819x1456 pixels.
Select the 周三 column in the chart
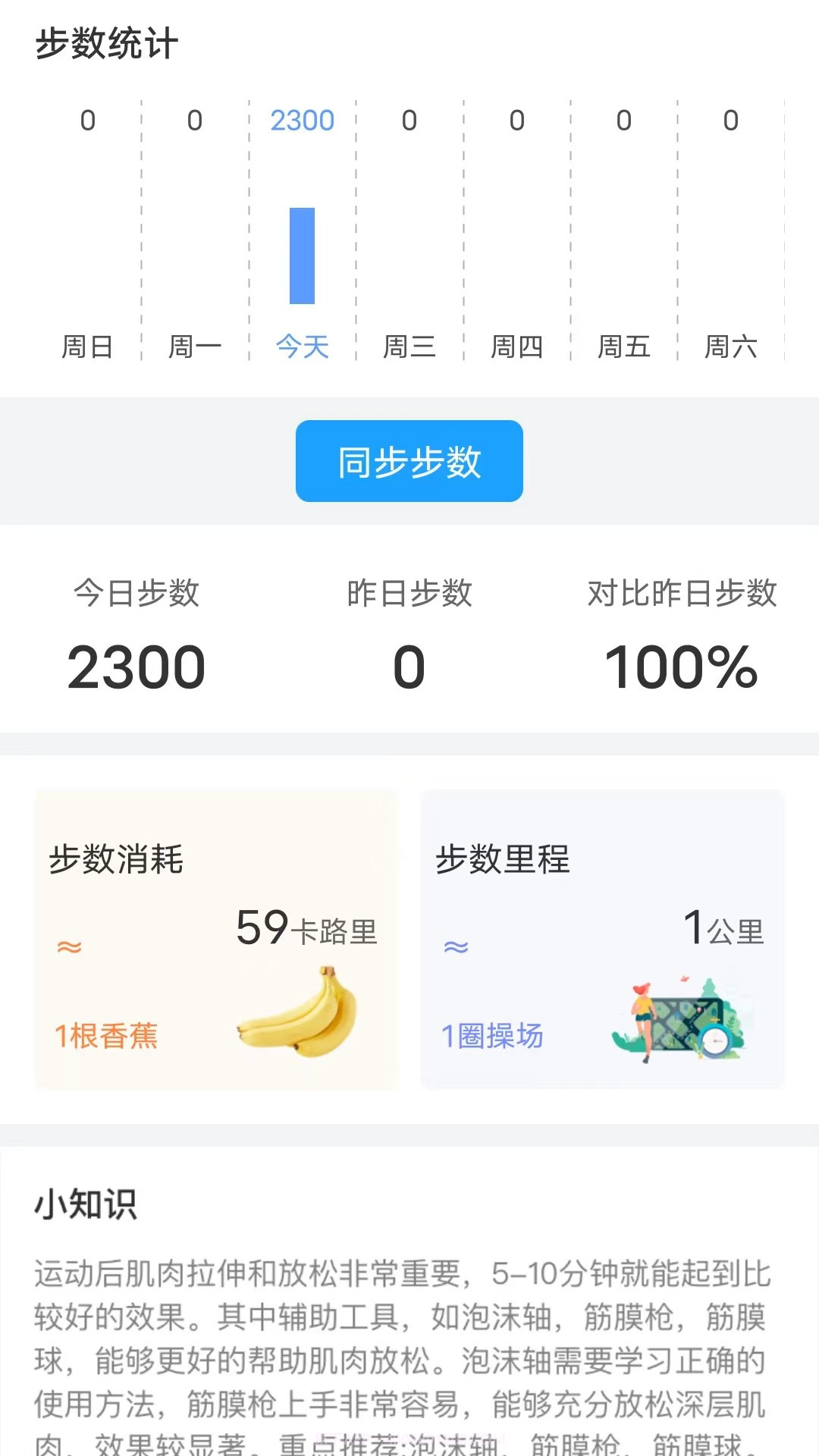pos(409,347)
